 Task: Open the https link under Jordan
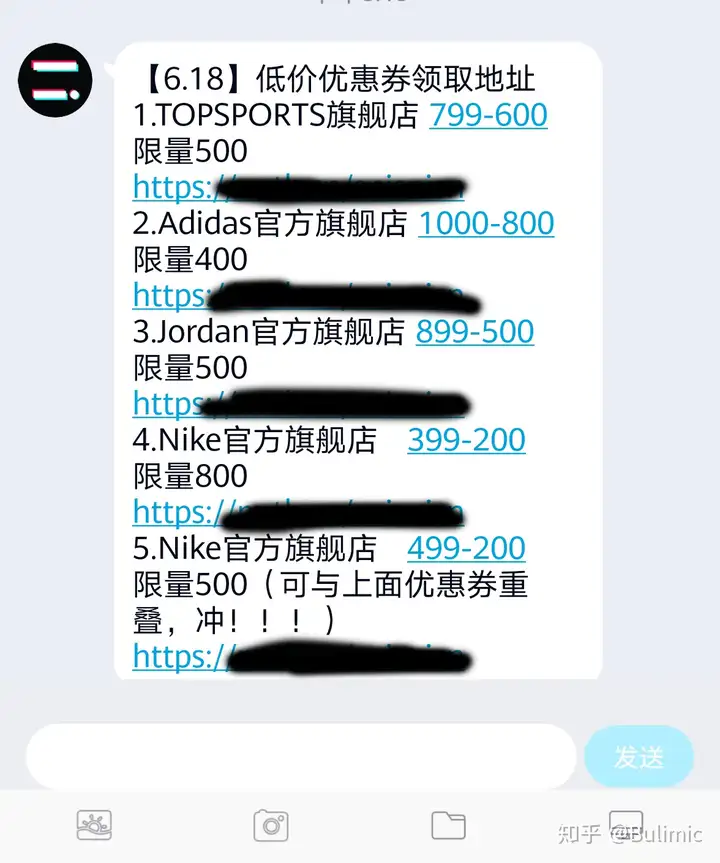[172, 403]
